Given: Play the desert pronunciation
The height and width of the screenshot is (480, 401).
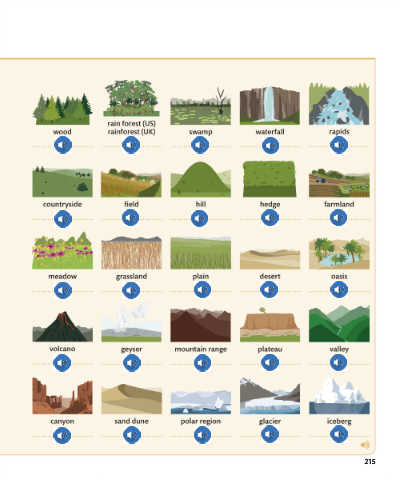Looking at the screenshot, I should (x=269, y=290).
